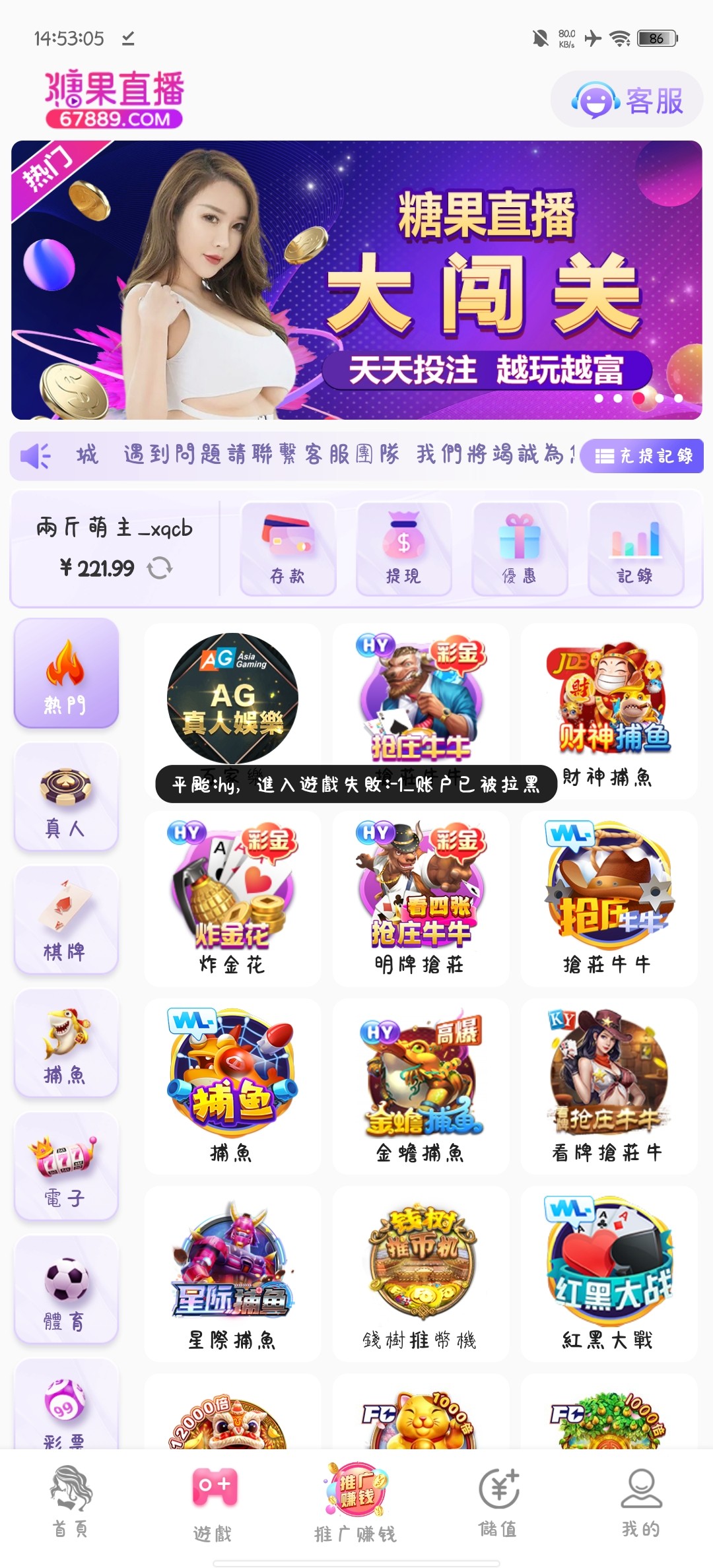Open 優惠 promotions
Viewport: 713px width, 1568px height.
click(520, 549)
